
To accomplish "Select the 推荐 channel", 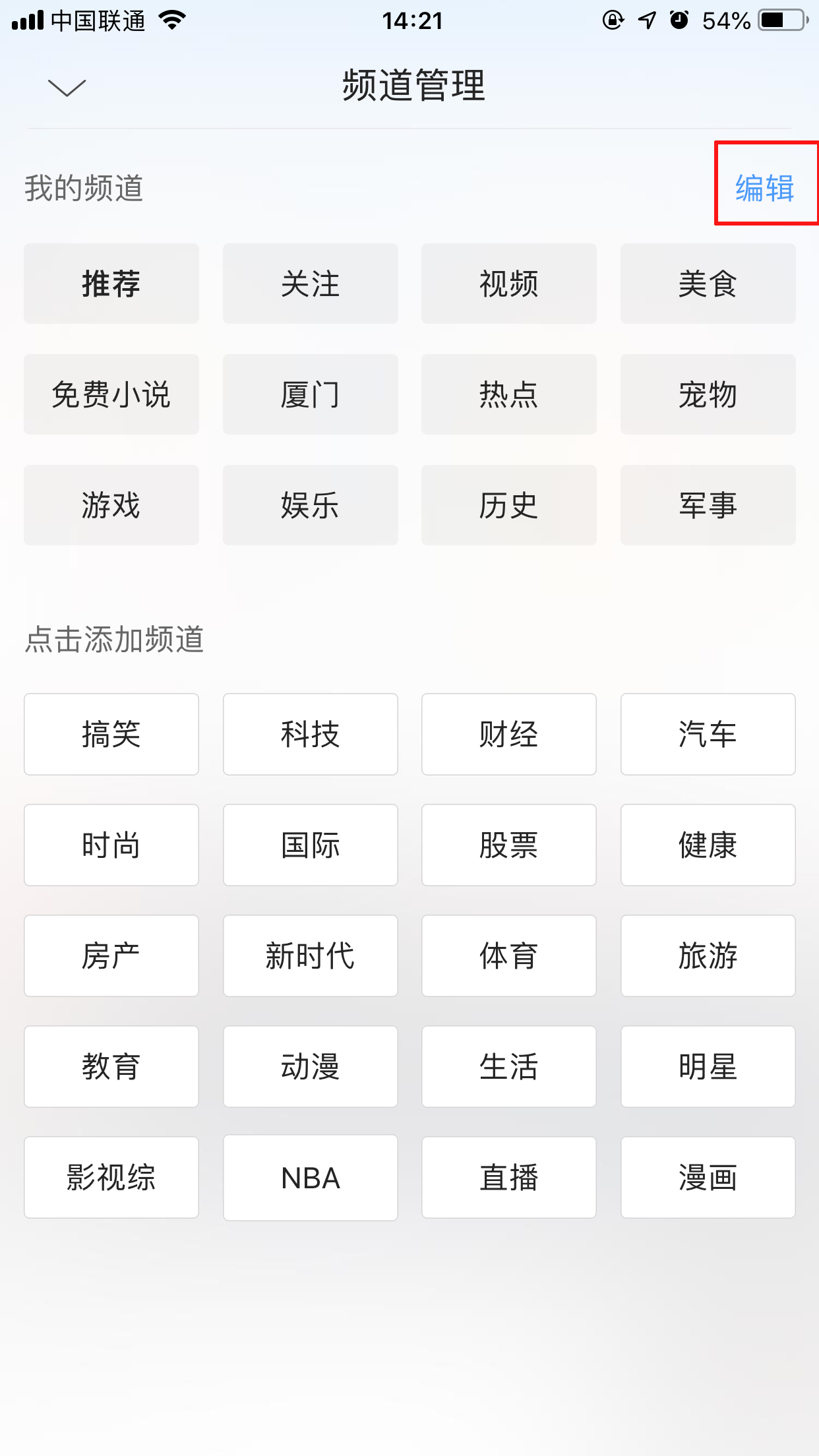I will point(111,284).
